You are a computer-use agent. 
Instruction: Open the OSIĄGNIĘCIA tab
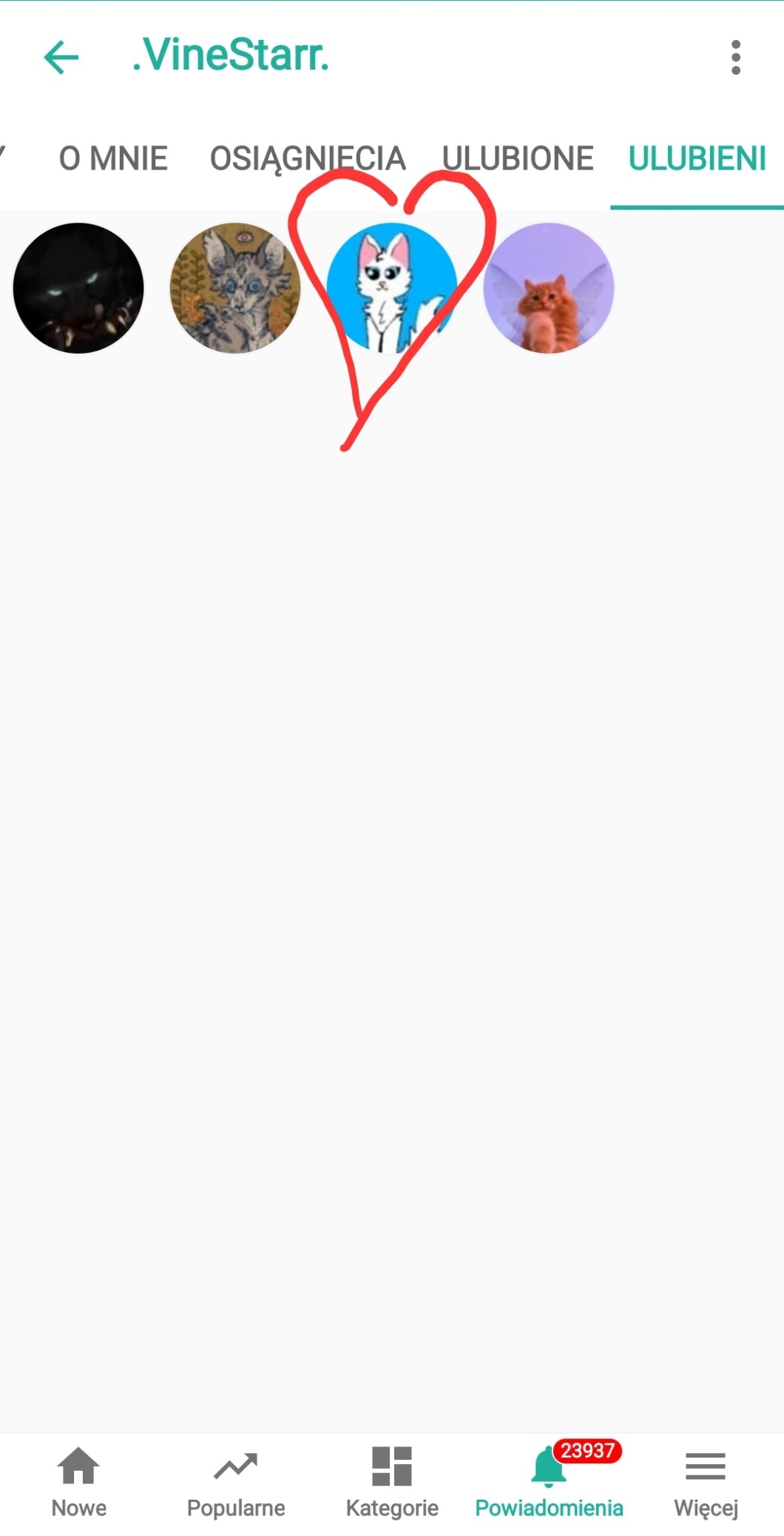pyautogui.click(x=308, y=159)
